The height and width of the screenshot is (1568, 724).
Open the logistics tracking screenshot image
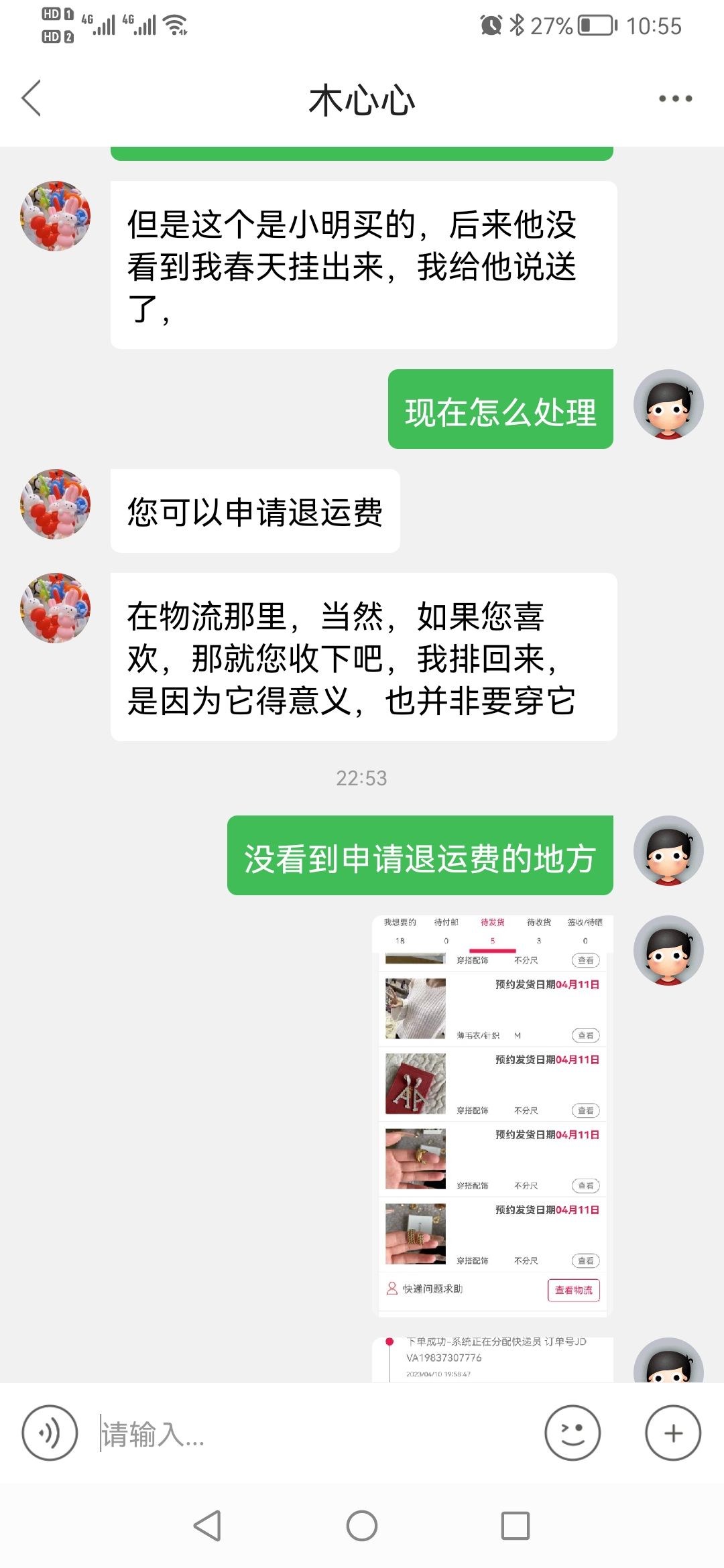coord(493,1360)
